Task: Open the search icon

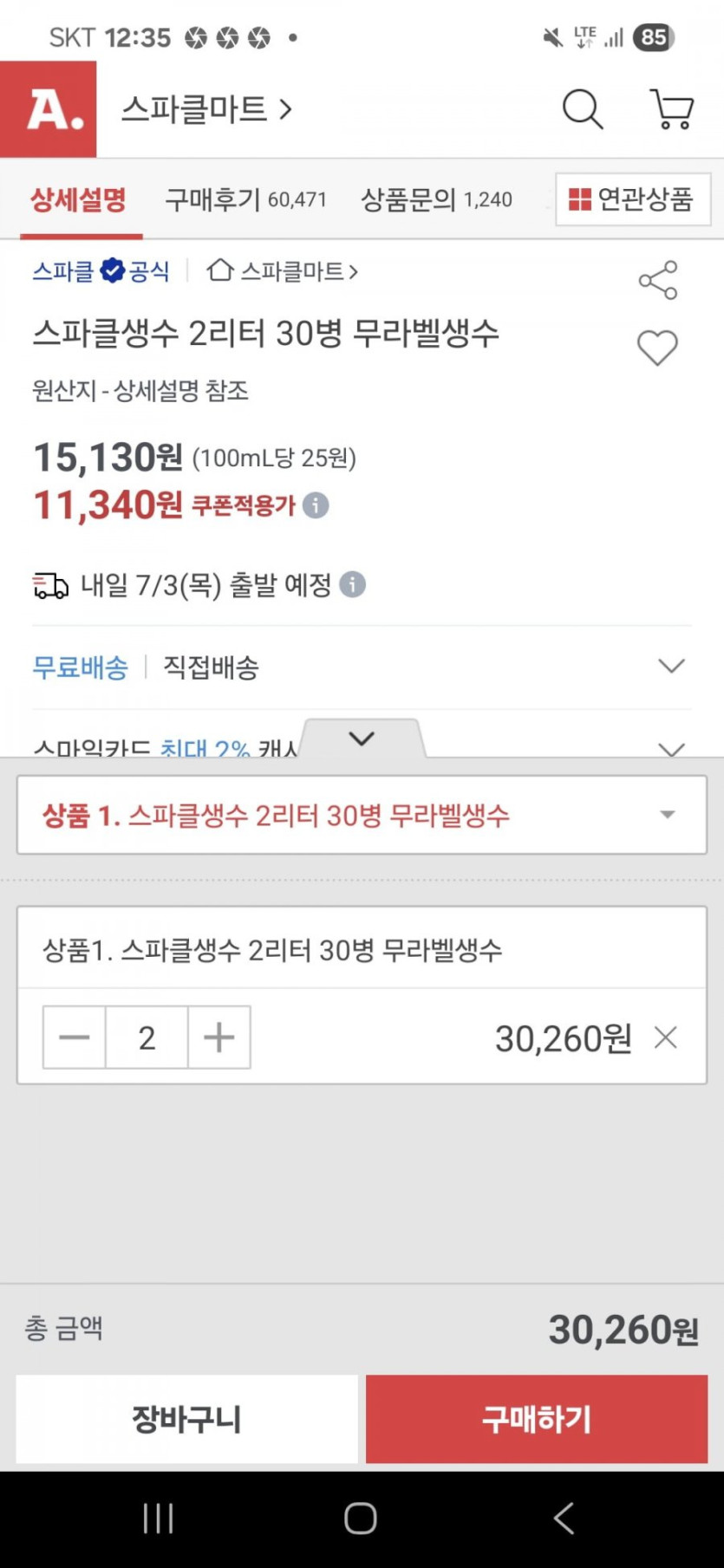Action: pyautogui.click(x=583, y=109)
